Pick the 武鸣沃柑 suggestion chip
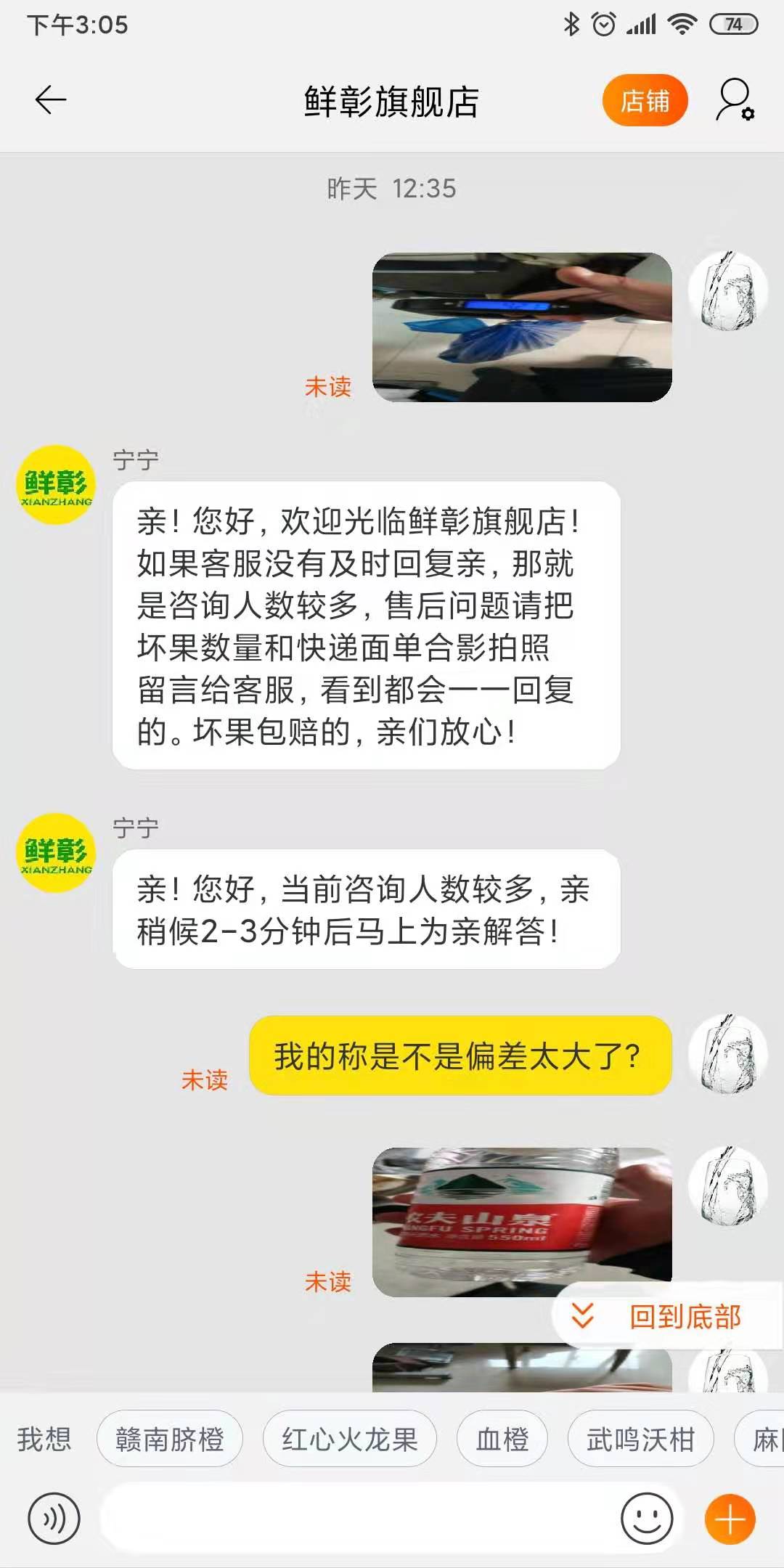 [640, 1439]
